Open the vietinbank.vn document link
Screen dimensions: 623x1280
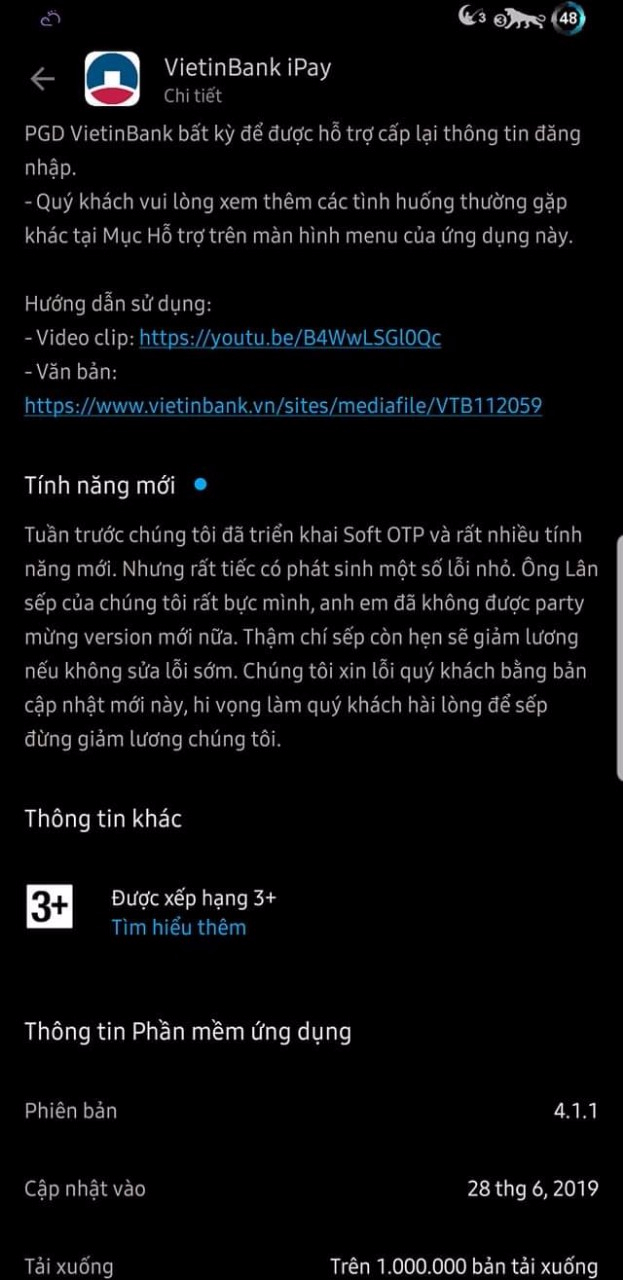[283, 405]
